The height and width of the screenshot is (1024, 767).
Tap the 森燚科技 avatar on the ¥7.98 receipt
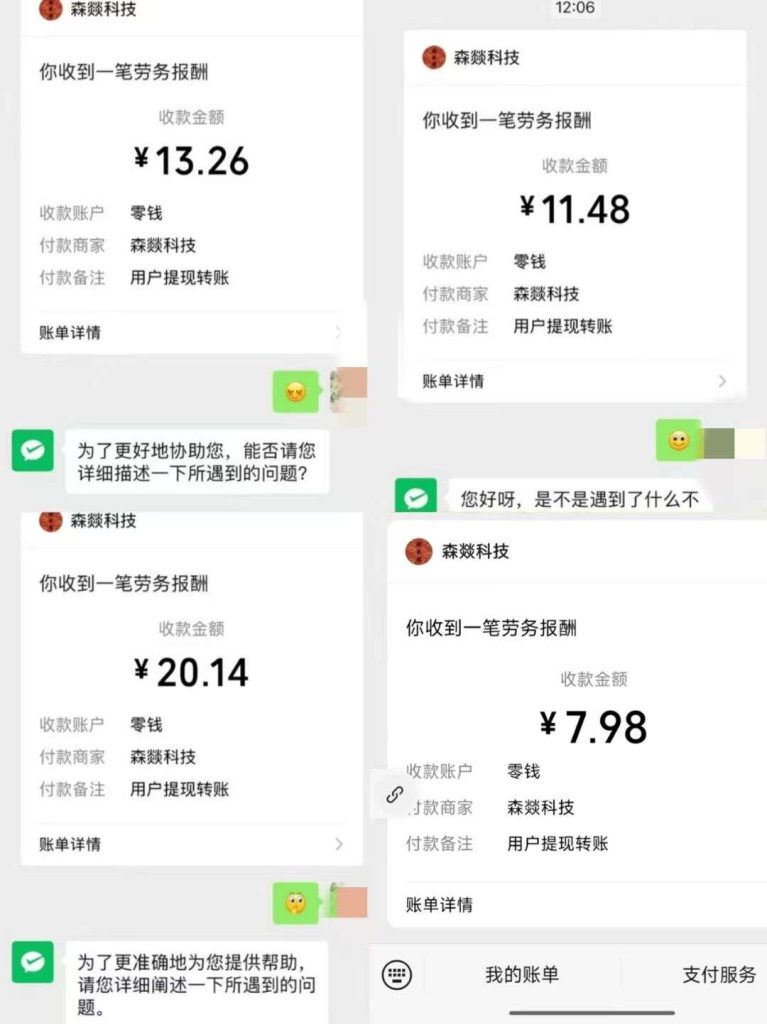click(417, 551)
